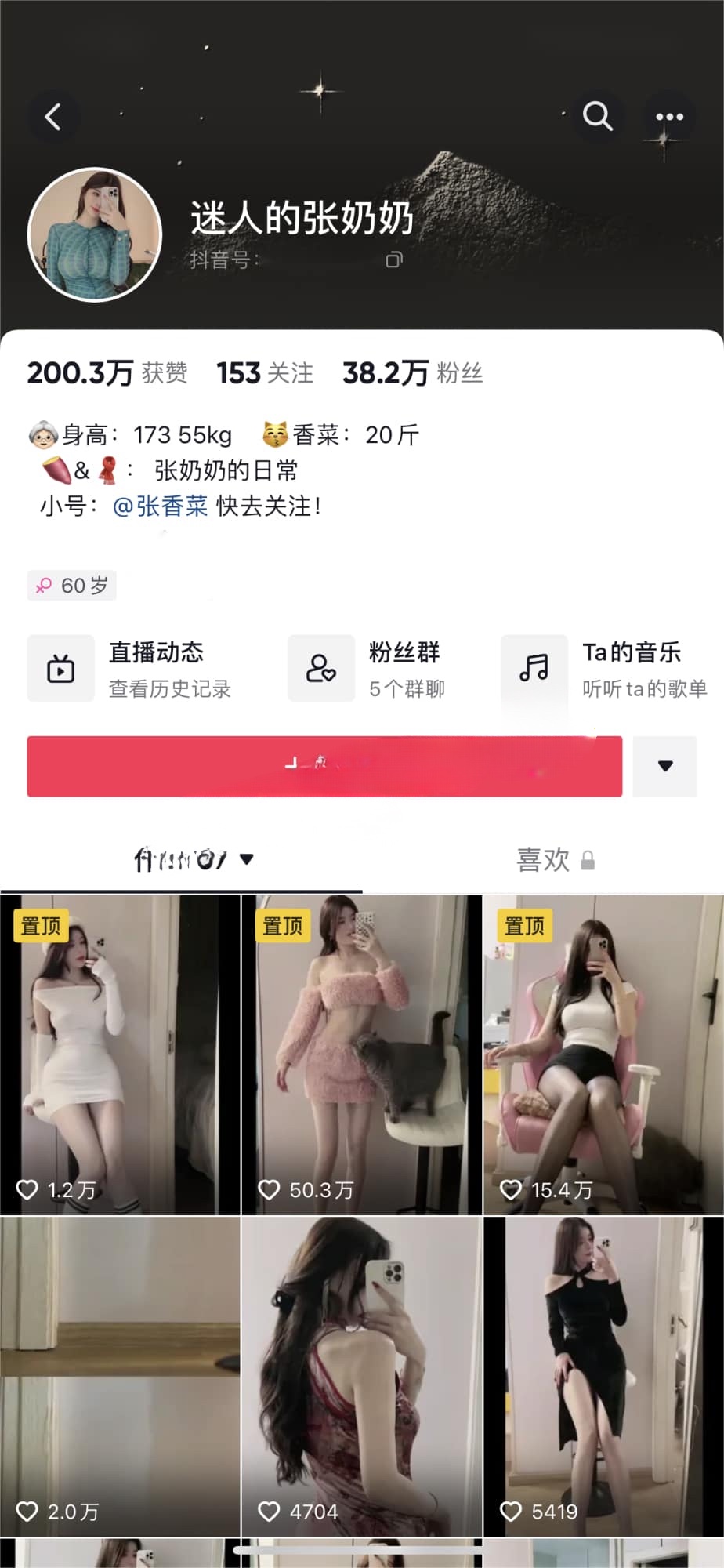Open search on this profile
The width and height of the screenshot is (724, 1568).
point(597,116)
